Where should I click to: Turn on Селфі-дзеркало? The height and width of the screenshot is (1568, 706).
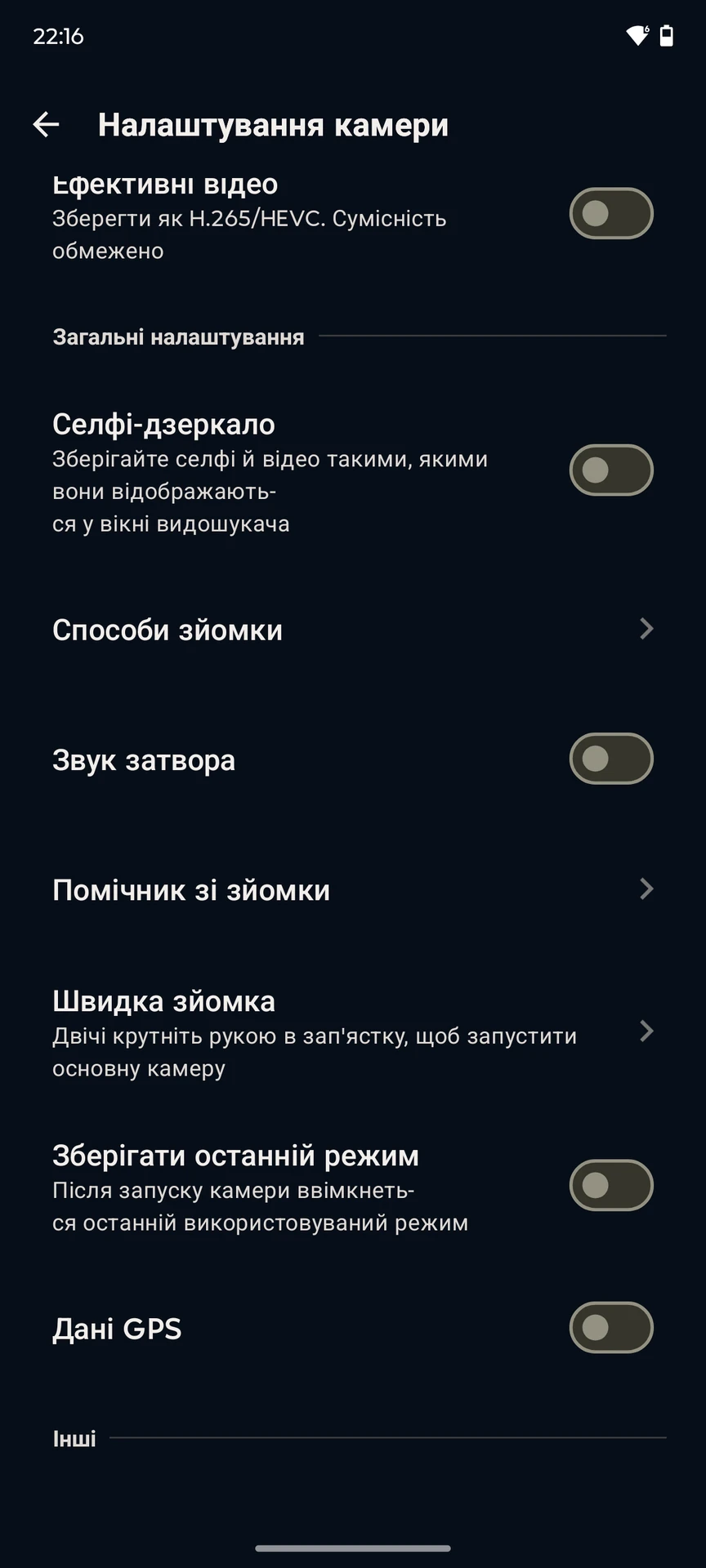610,470
